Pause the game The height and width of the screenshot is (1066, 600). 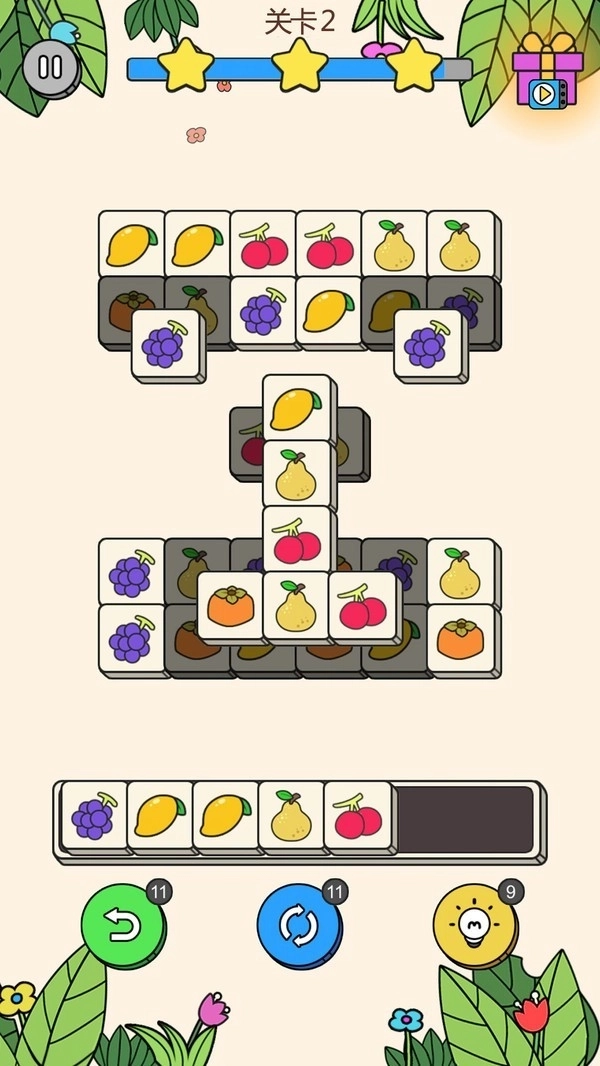[x=50, y=68]
